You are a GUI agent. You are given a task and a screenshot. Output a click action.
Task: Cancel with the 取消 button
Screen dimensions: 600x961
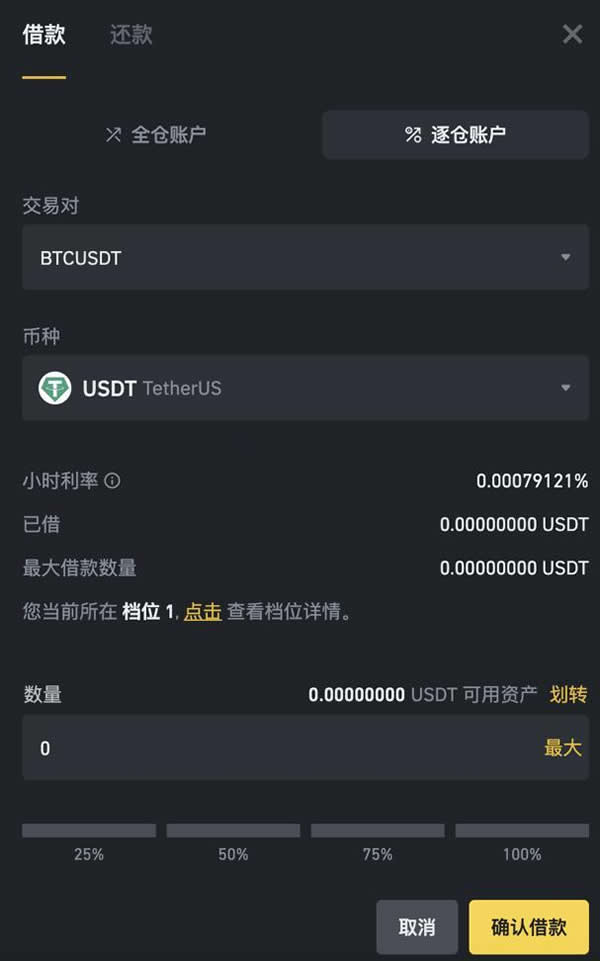[417, 927]
